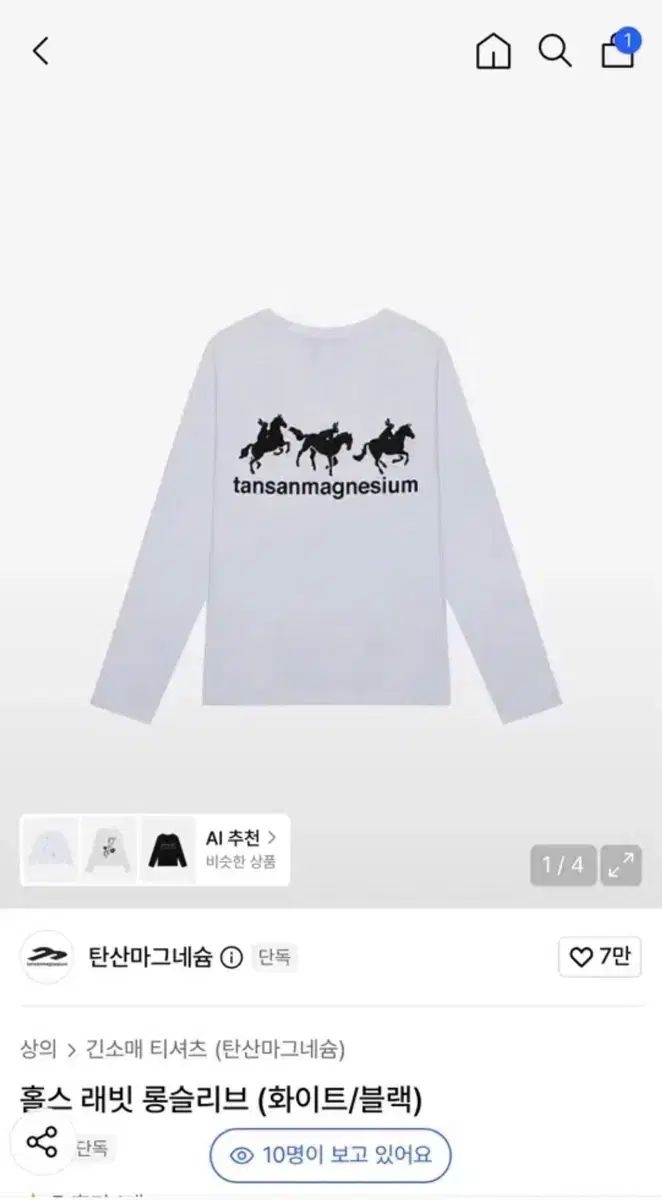Open the shopping bag with 1 item
The image size is (662, 1200).
pyautogui.click(x=619, y=48)
